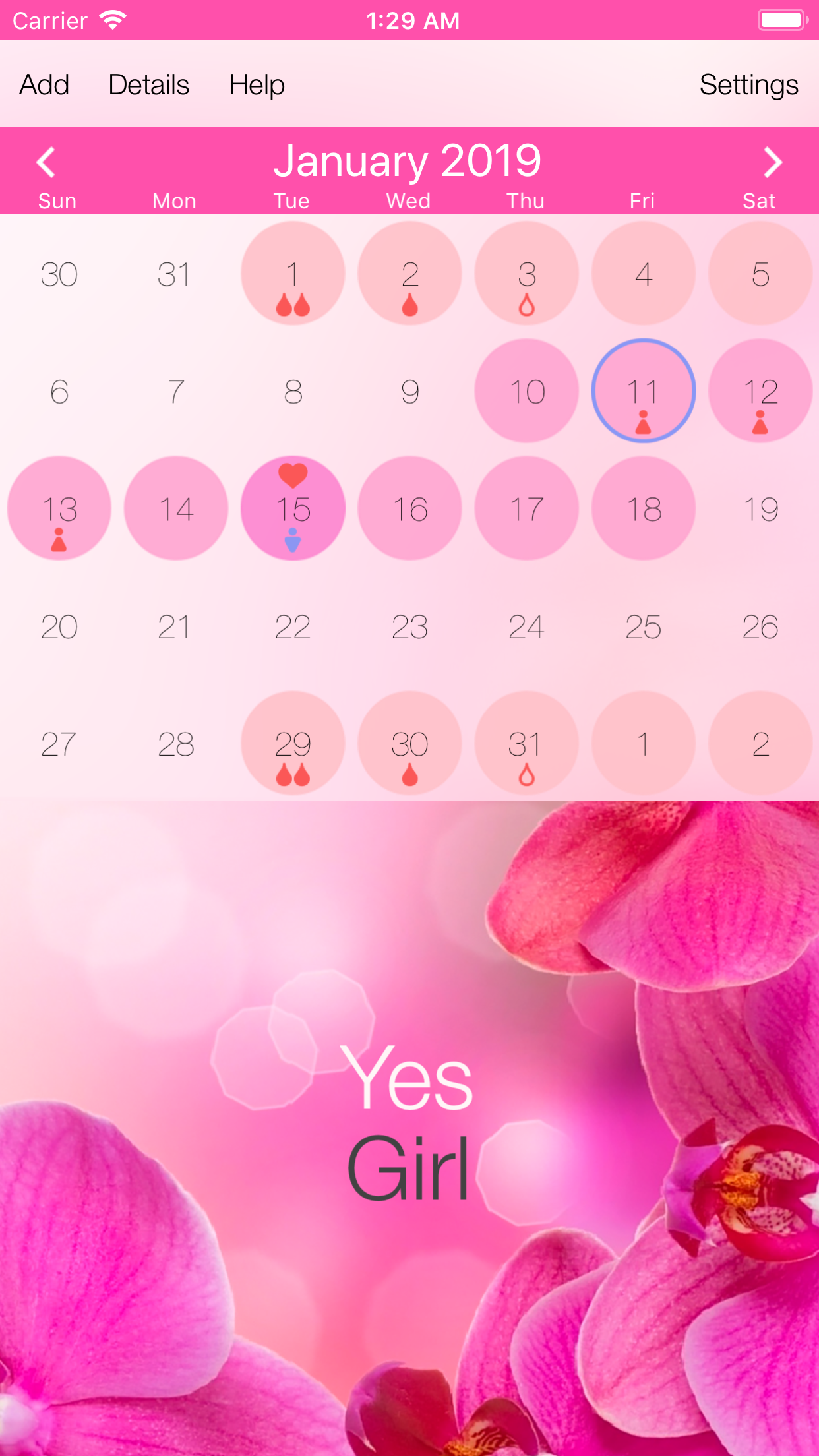Open Settings
819x1456 pixels.
pyautogui.click(x=748, y=85)
